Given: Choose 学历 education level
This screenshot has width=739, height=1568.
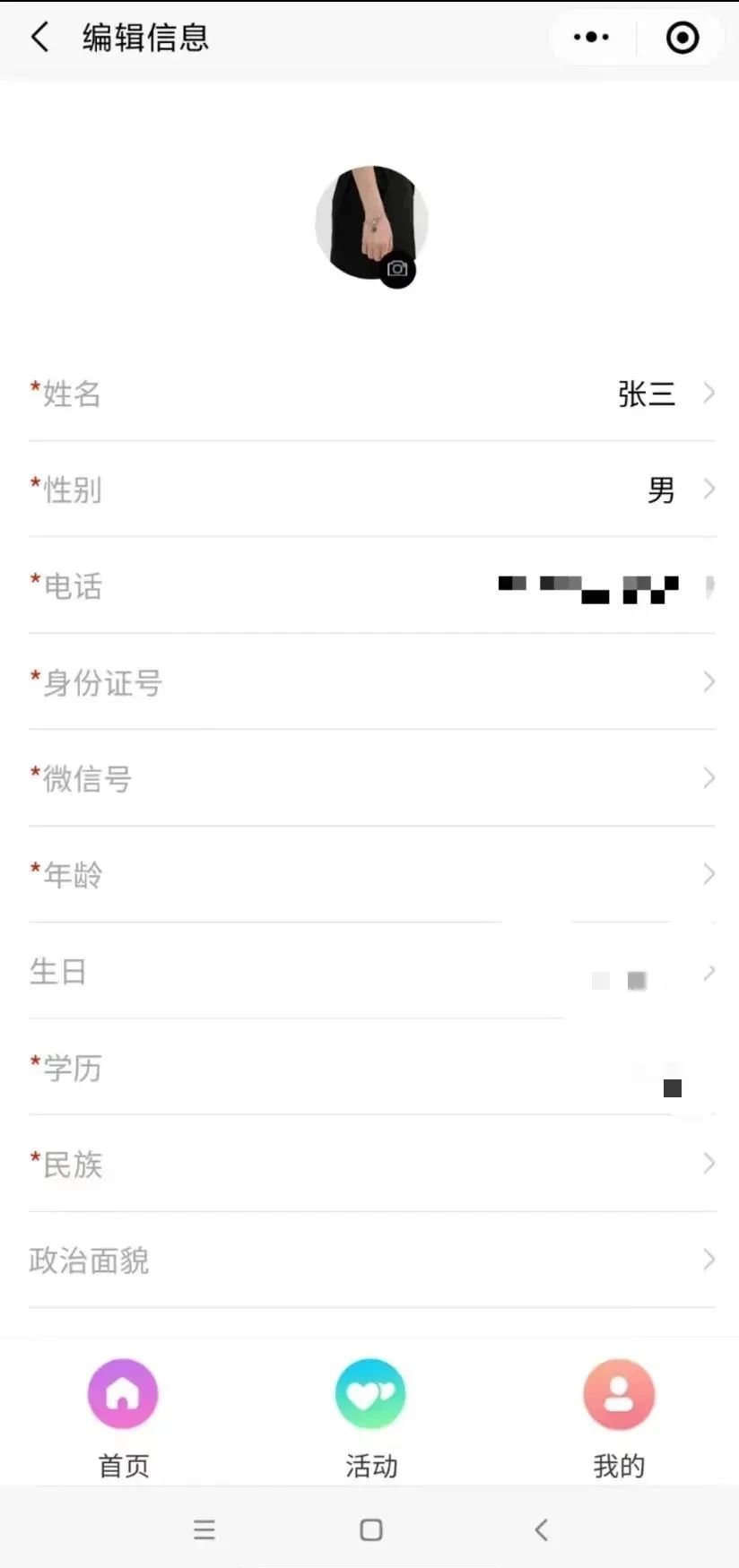Looking at the screenshot, I should (371, 1068).
